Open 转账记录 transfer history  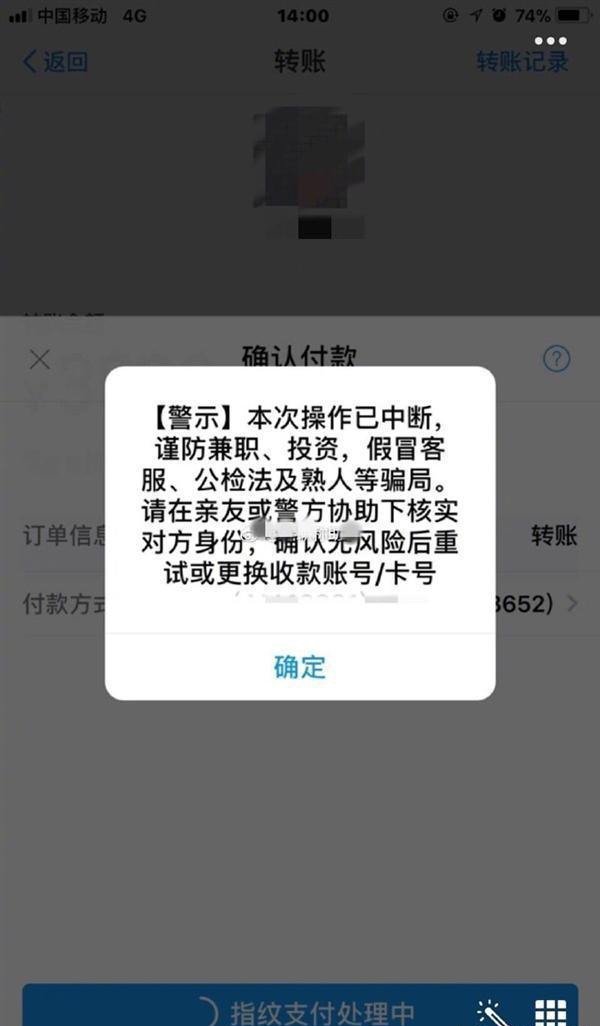click(522, 62)
